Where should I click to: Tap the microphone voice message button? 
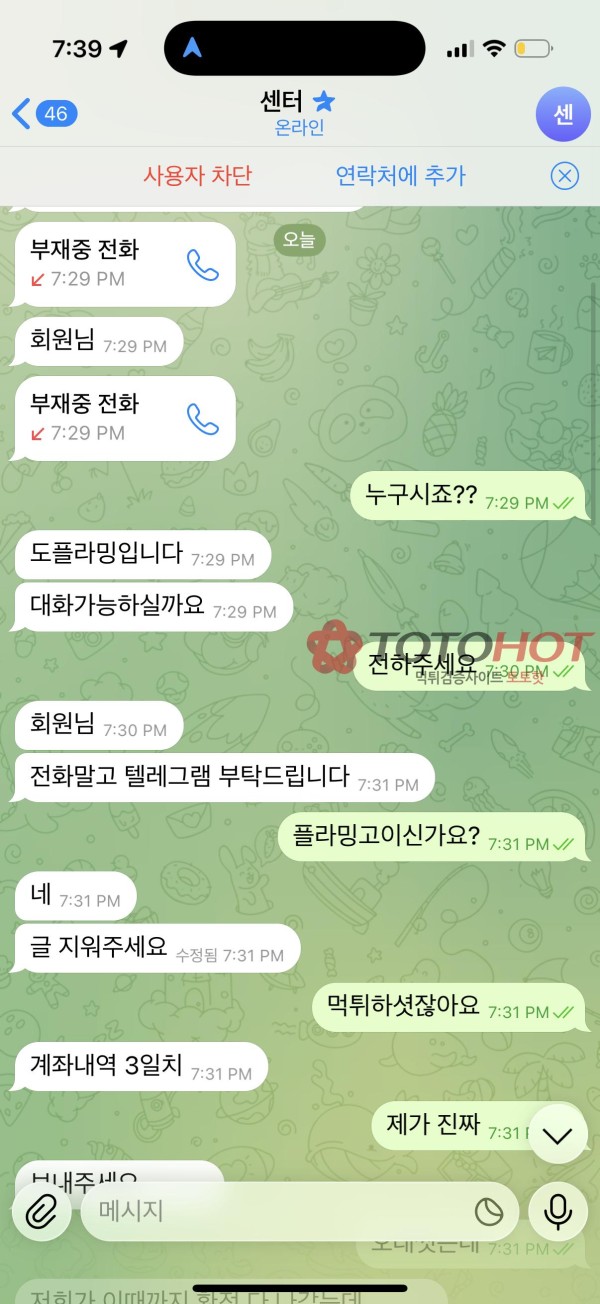point(557,1211)
